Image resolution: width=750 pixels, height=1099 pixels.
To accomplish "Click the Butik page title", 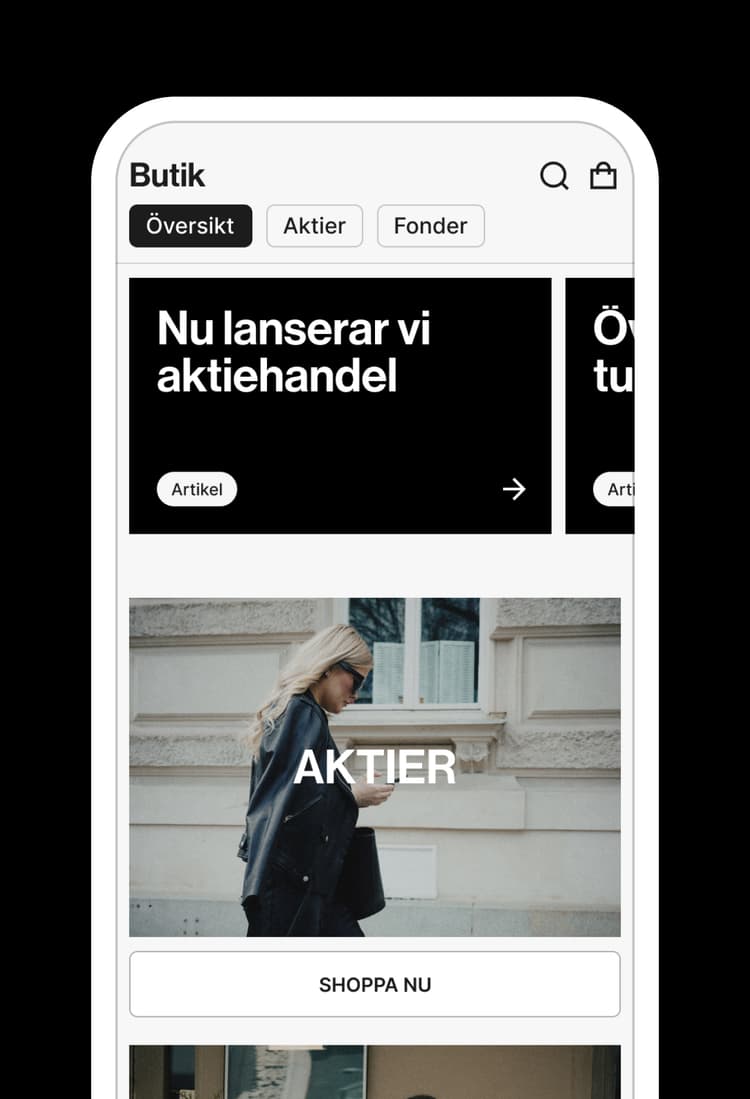I will [167, 175].
